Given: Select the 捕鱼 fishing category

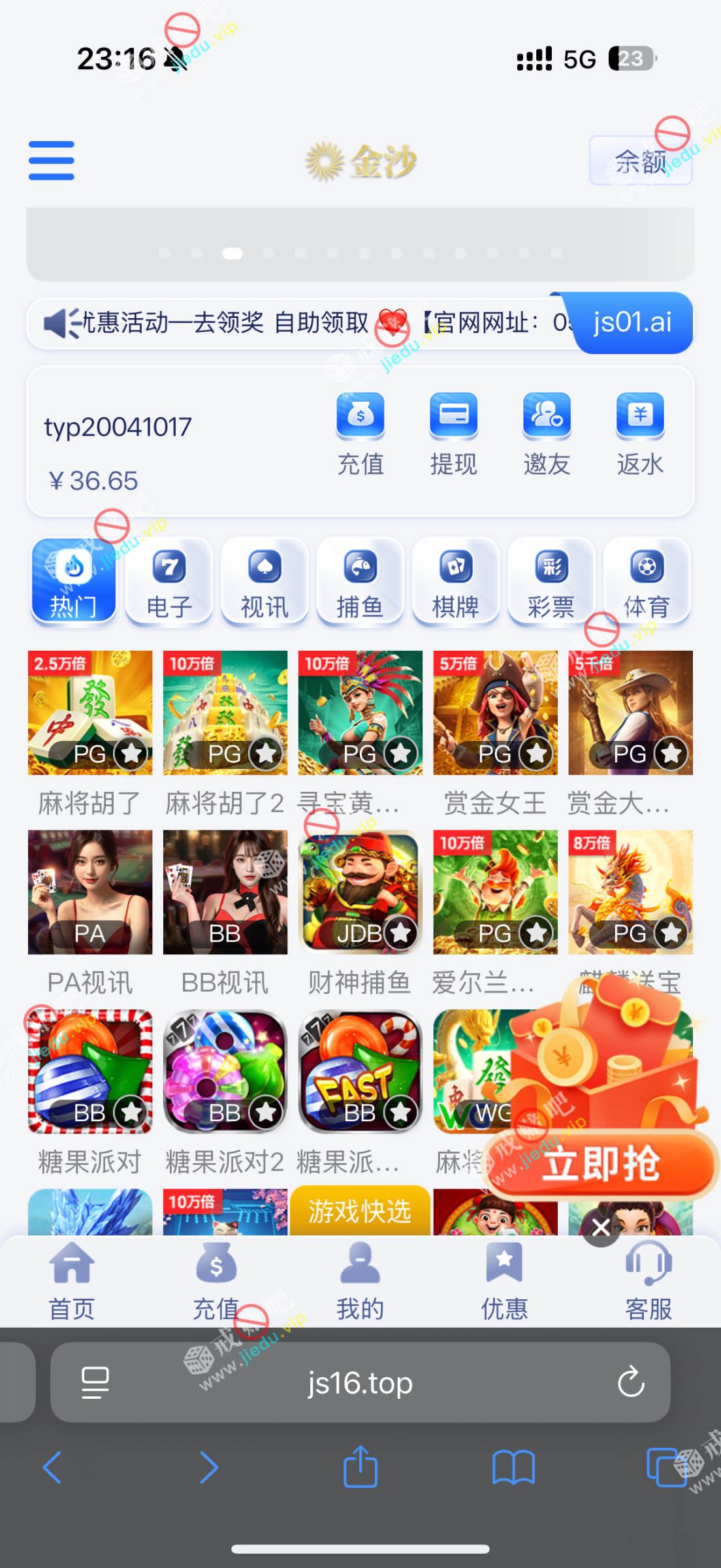Looking at the screenshot, I should pos(360,581).
